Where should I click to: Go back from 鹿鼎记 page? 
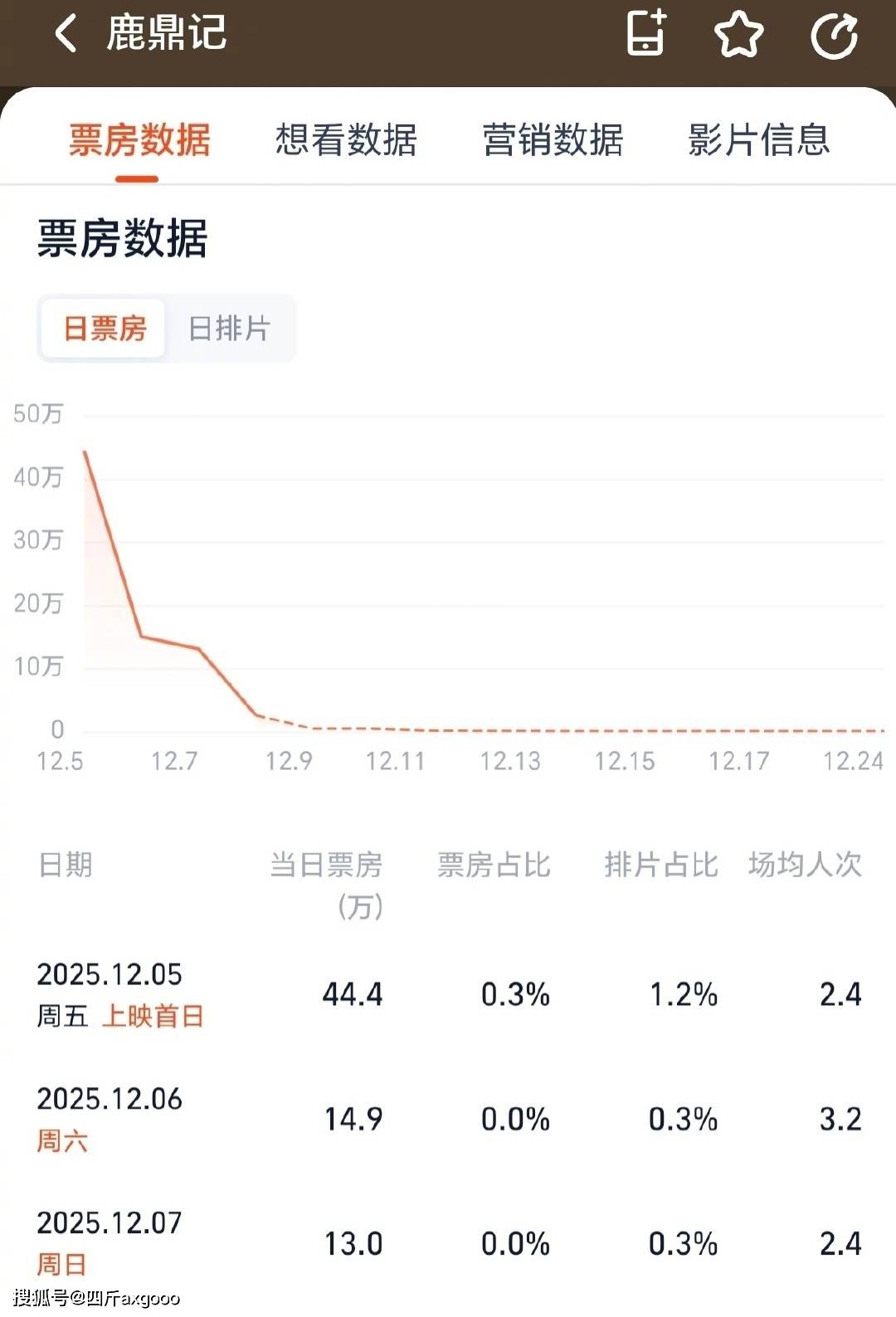click(x=66, y=35)
